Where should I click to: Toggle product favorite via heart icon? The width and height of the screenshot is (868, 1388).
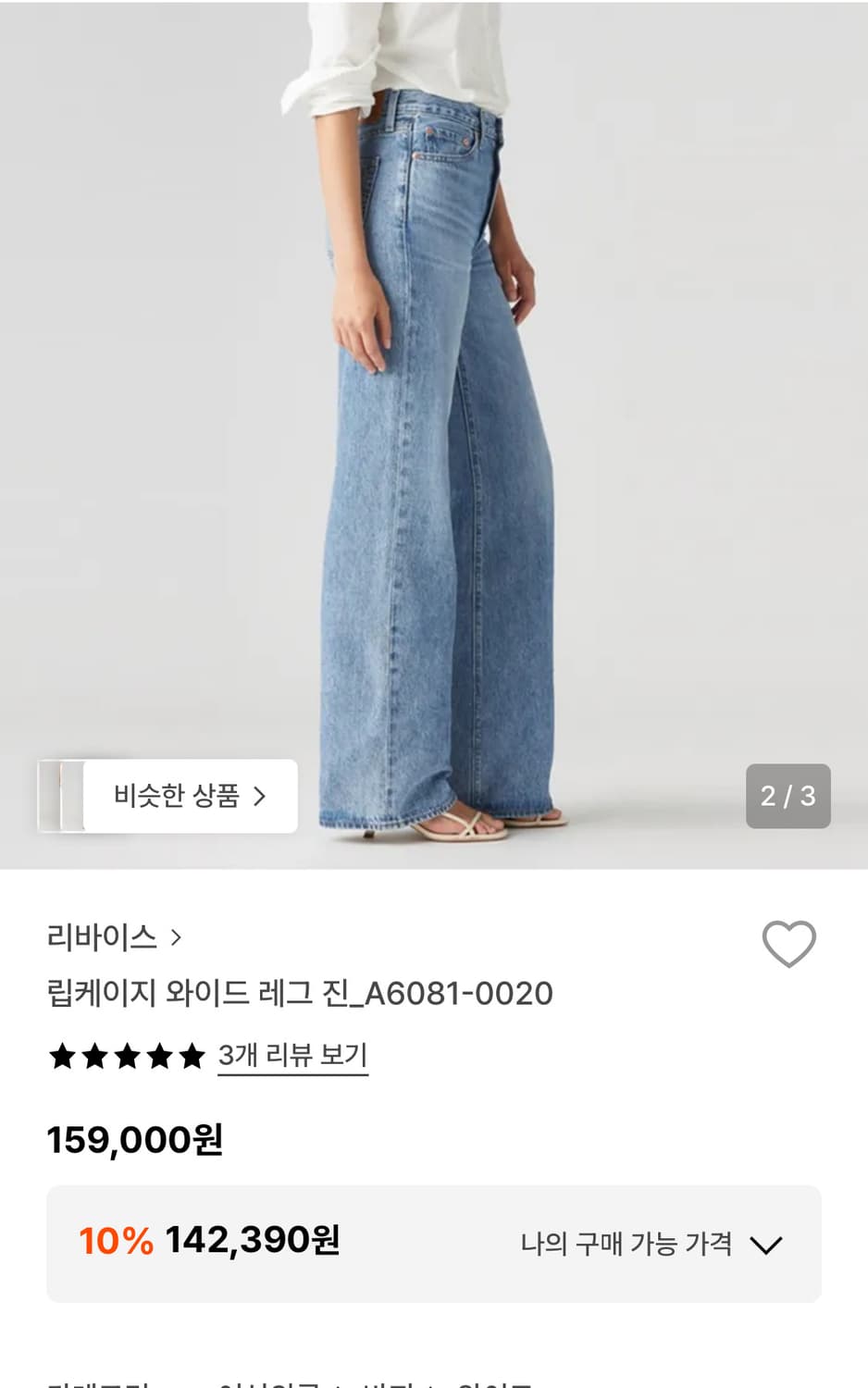[788, 943]
